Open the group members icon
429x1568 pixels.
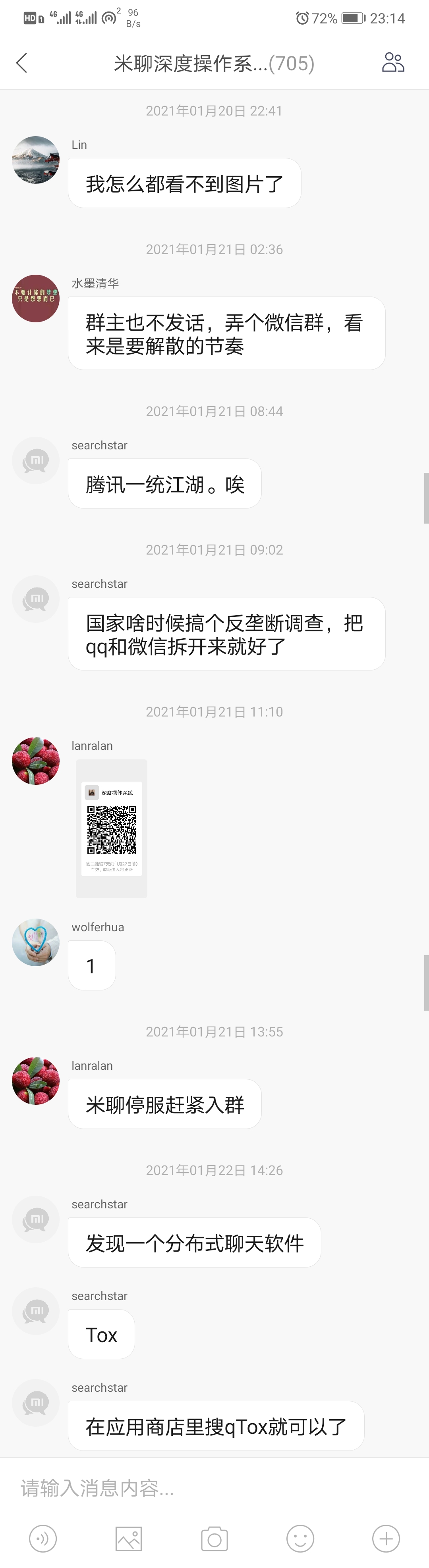coord(393,63)
